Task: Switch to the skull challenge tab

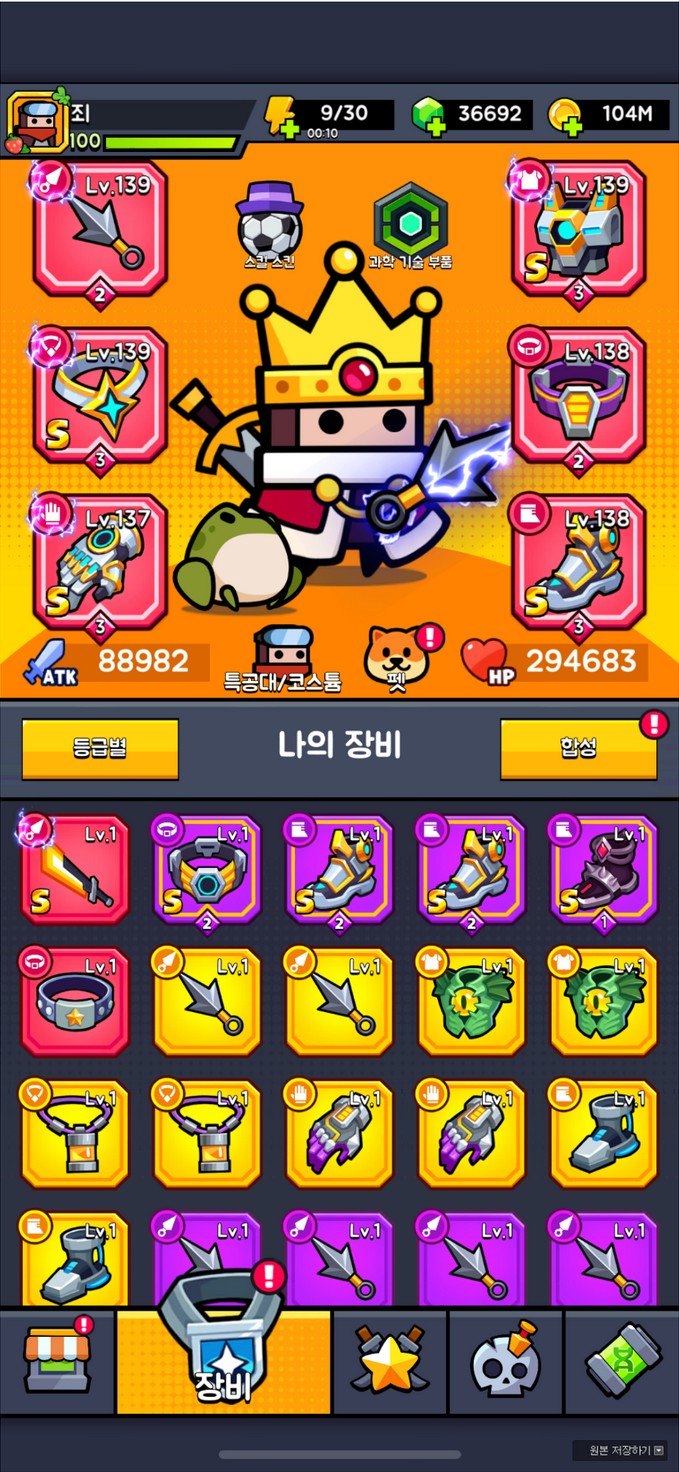Action: tap(506, 1362)
